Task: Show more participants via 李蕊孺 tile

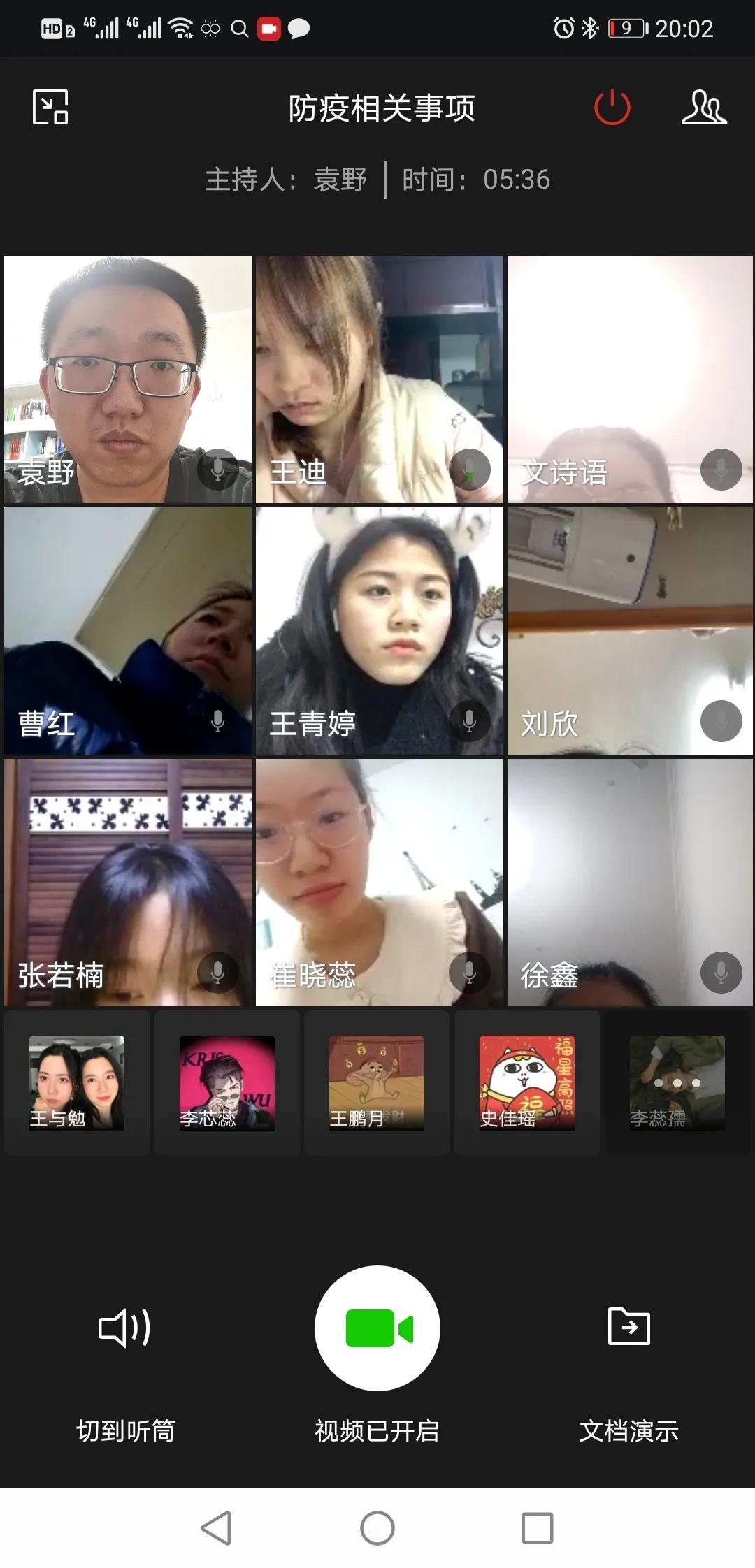Action: (x=677, y=1082)
